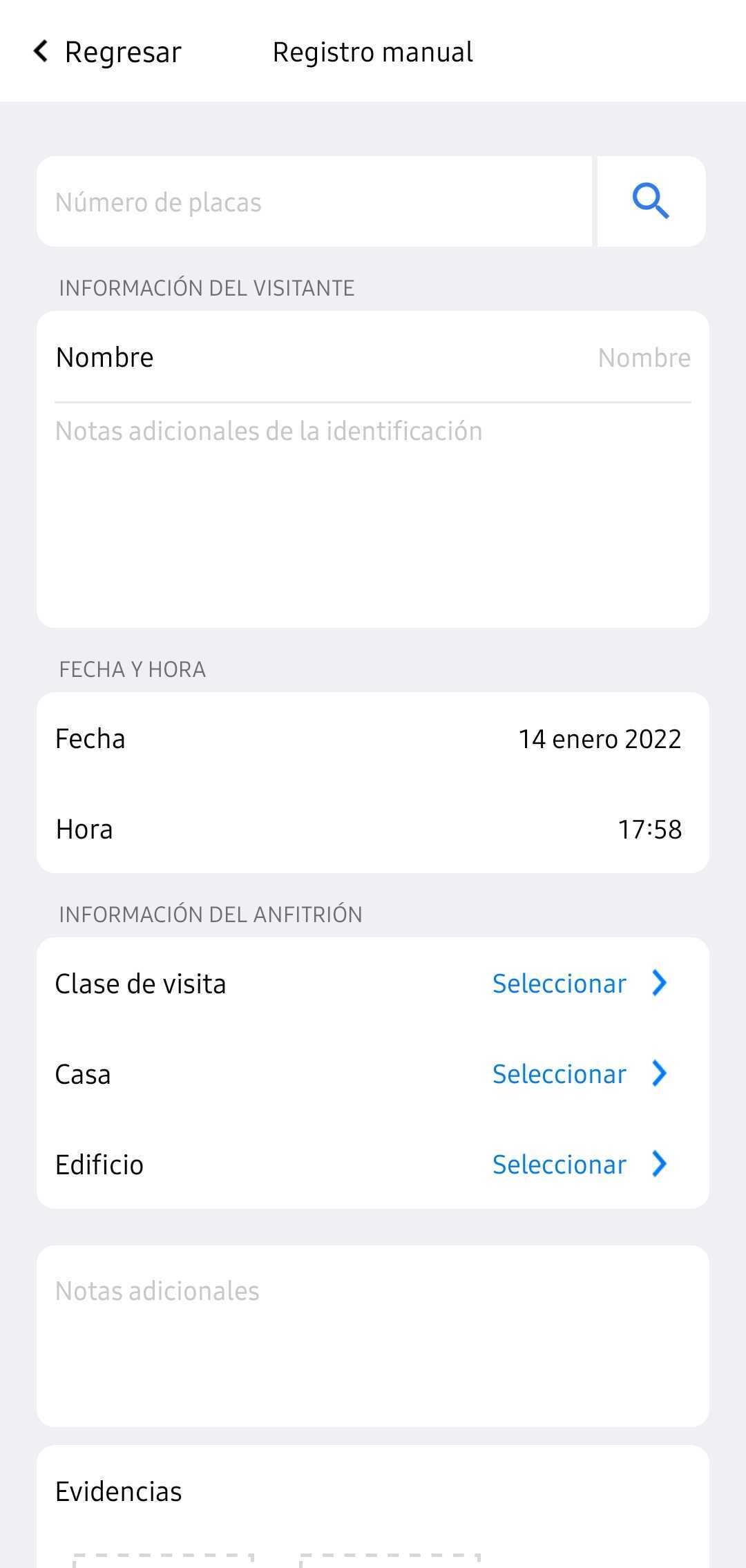Focus the Notas adicionales de la identificación box
746x1568 pixels.
coord(373,515)
